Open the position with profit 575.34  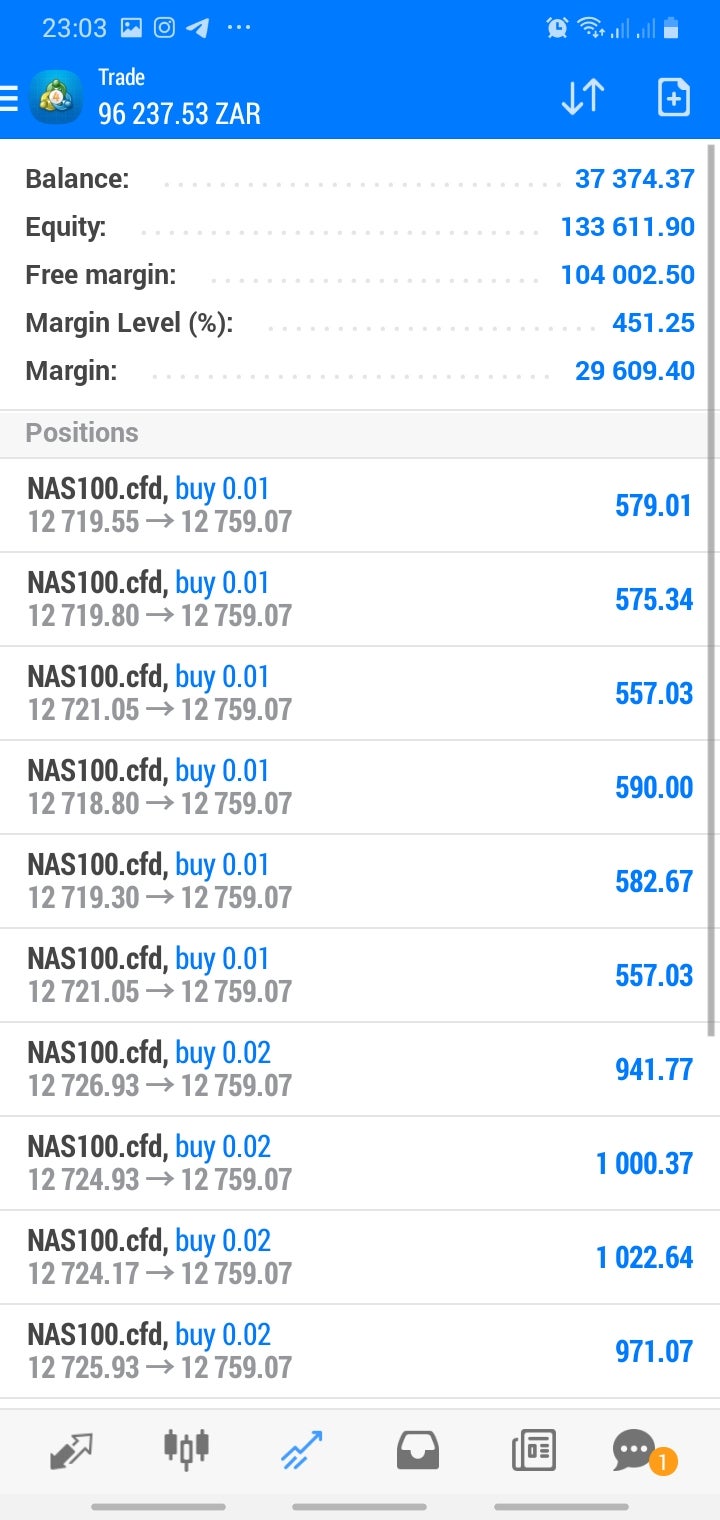point(360,600)
